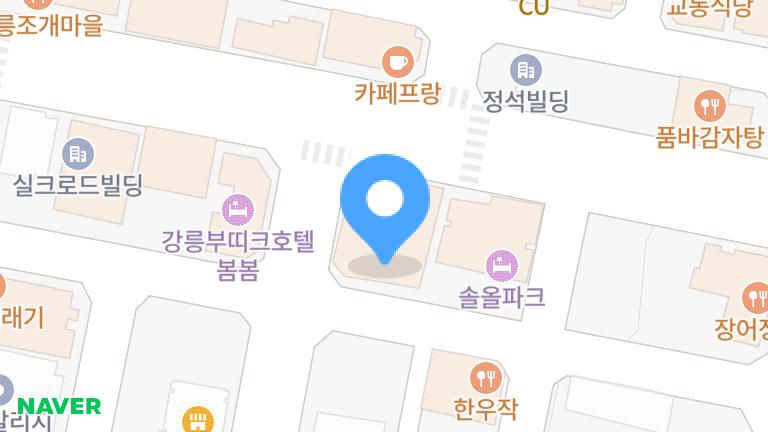
Task: Open the 솔올파크 lodging marker
Action: (500, 266)
